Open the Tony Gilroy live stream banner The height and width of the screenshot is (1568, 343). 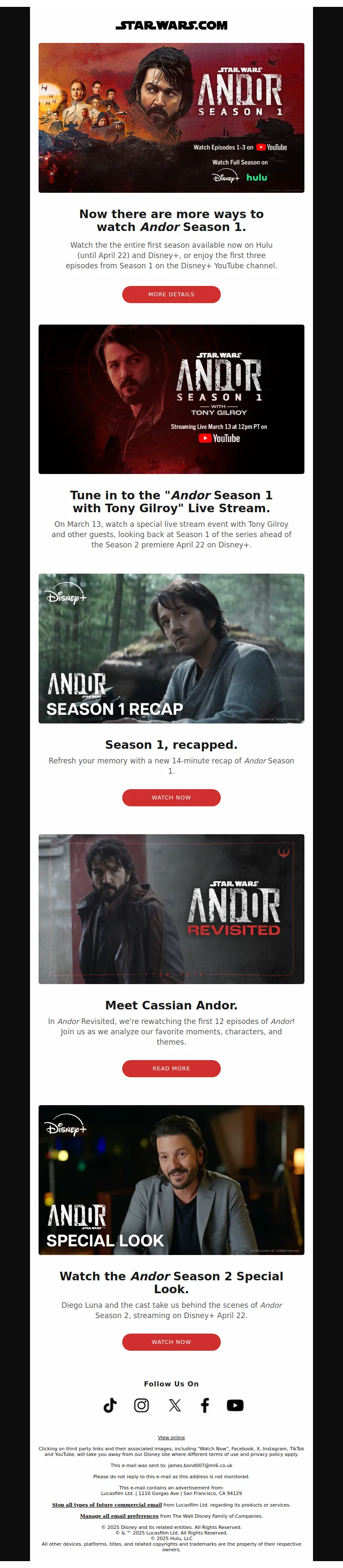[171, 399]
